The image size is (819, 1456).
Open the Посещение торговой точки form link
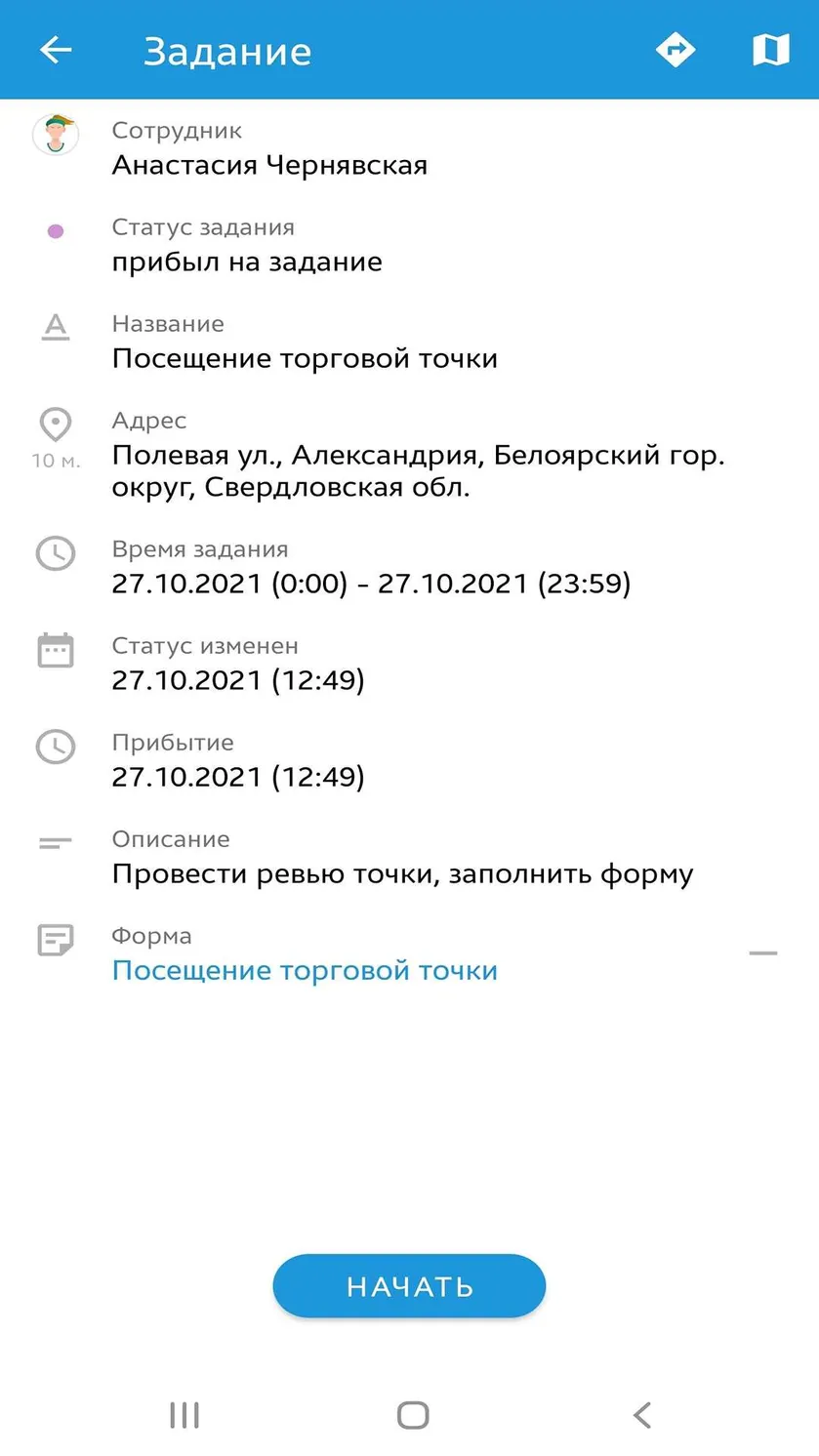(x=305, y=971)
